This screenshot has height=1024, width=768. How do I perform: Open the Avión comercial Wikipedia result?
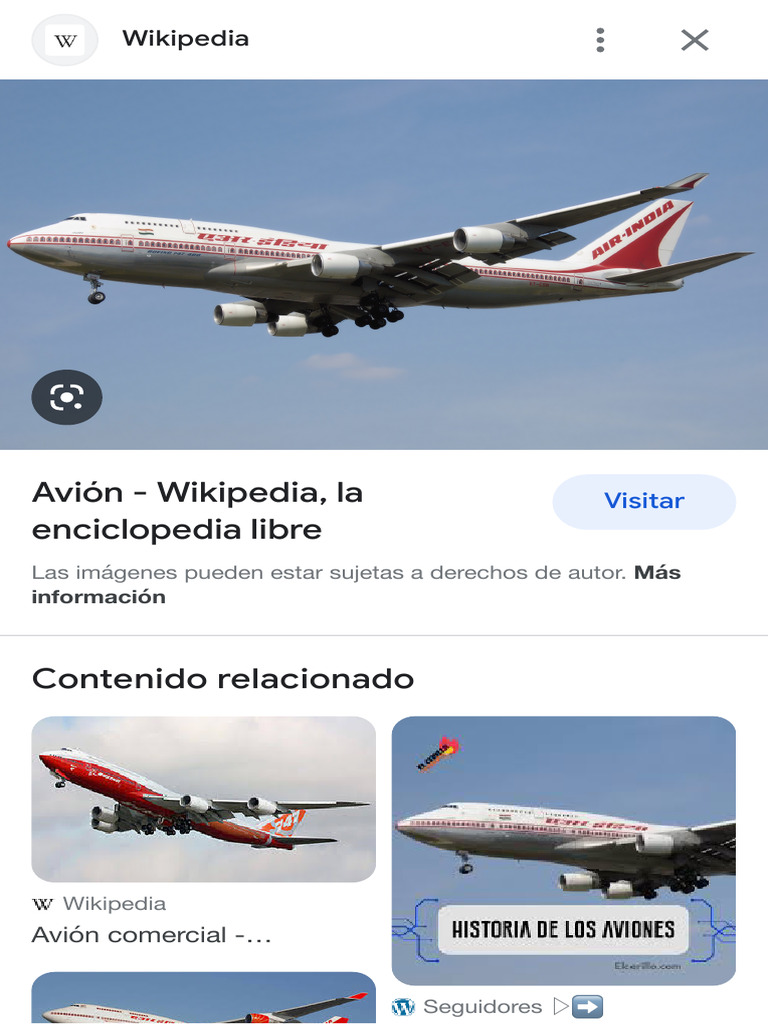[x=204, y=831]
